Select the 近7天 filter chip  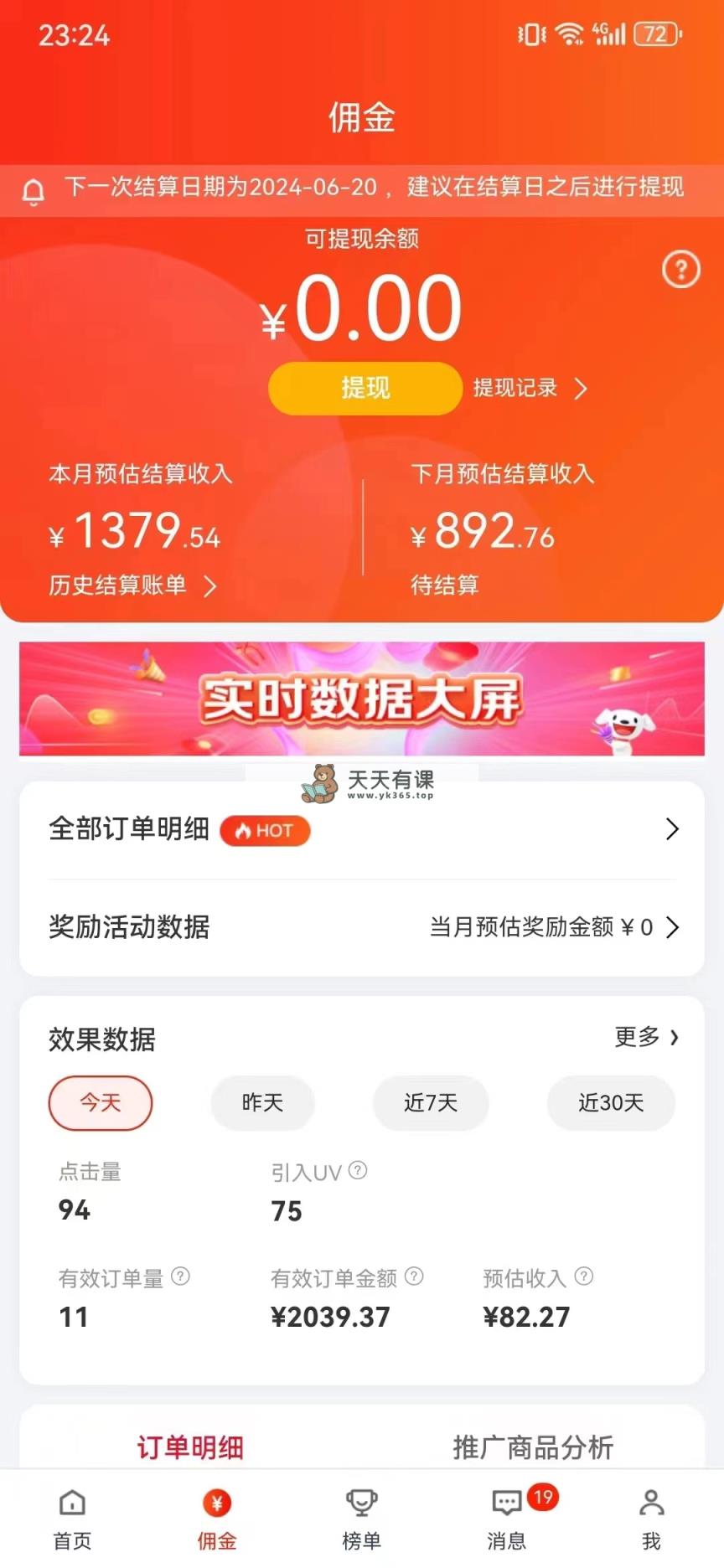pos(431,1102)
